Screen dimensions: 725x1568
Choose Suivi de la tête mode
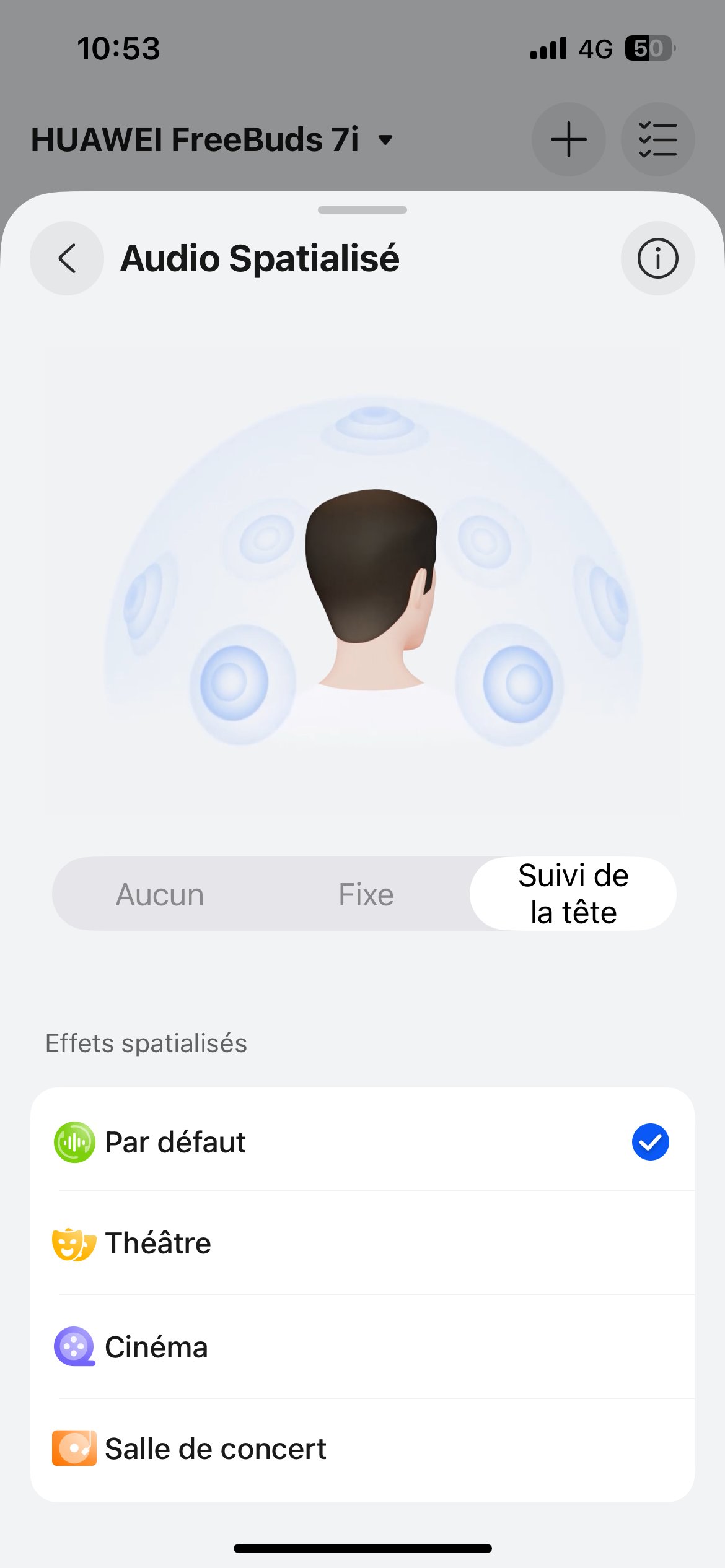pos(573,894)
